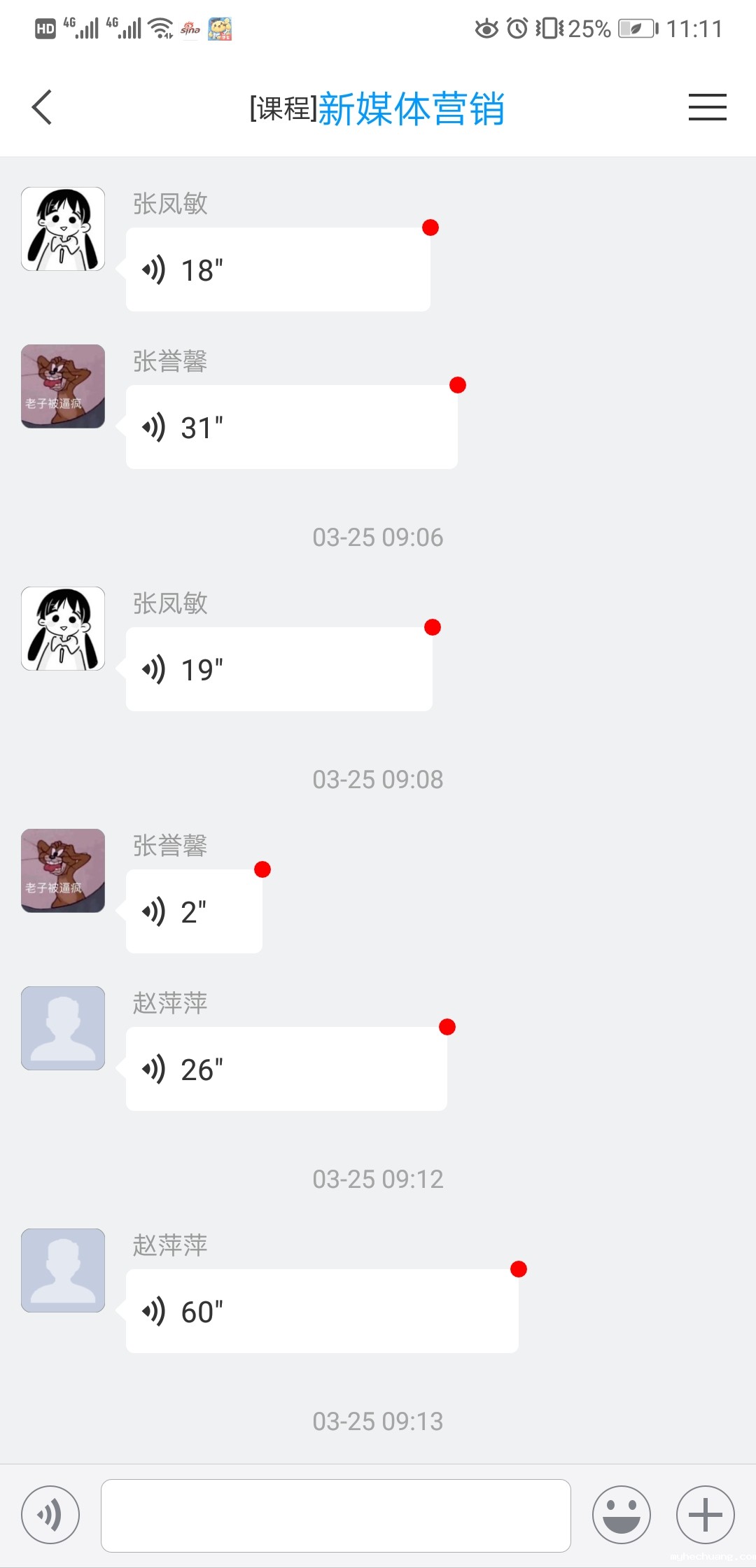Play 张凤敏's 19-second voice message

coord(279,669)
